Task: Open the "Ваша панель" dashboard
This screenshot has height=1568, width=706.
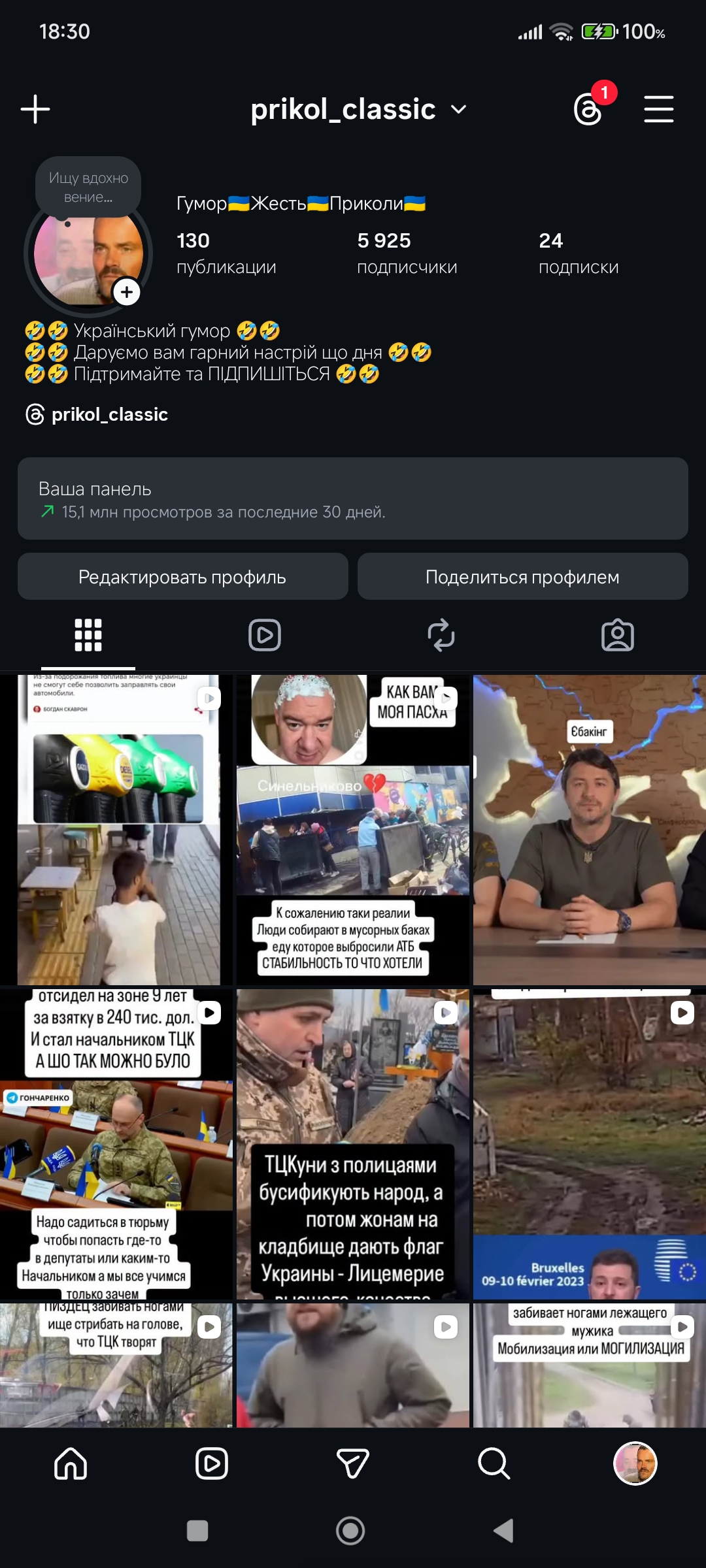Action: pyautogui.click(x=353, y=498)
